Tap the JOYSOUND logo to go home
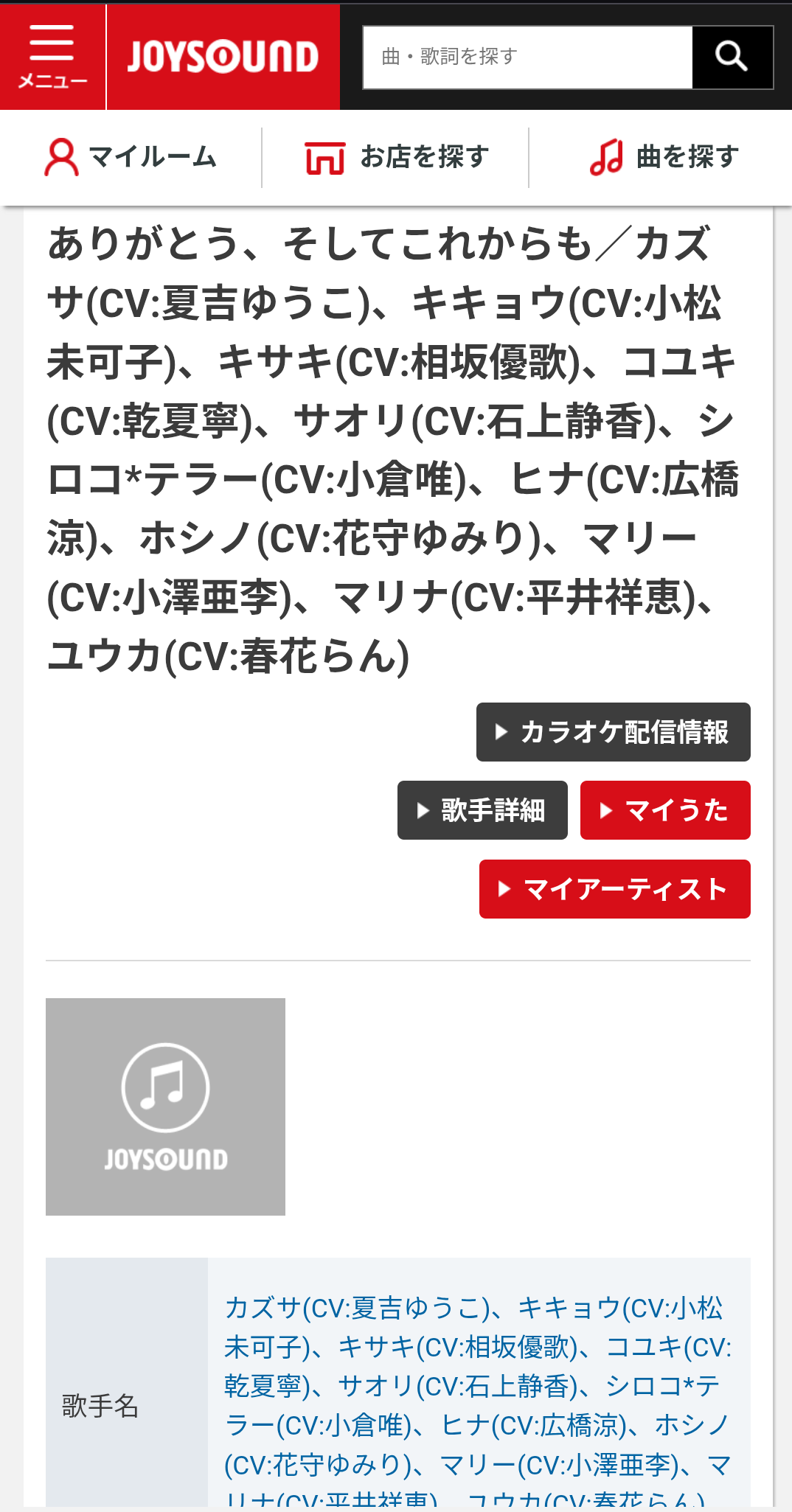This screenshot has height=1512, width=792. click(x=223, y=57)
